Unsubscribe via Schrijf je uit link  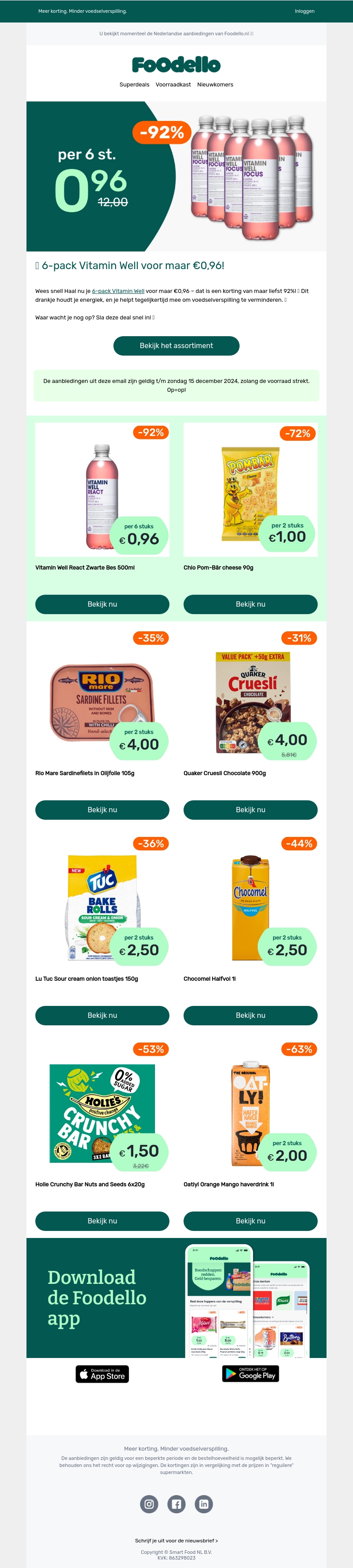point(176,1541)
